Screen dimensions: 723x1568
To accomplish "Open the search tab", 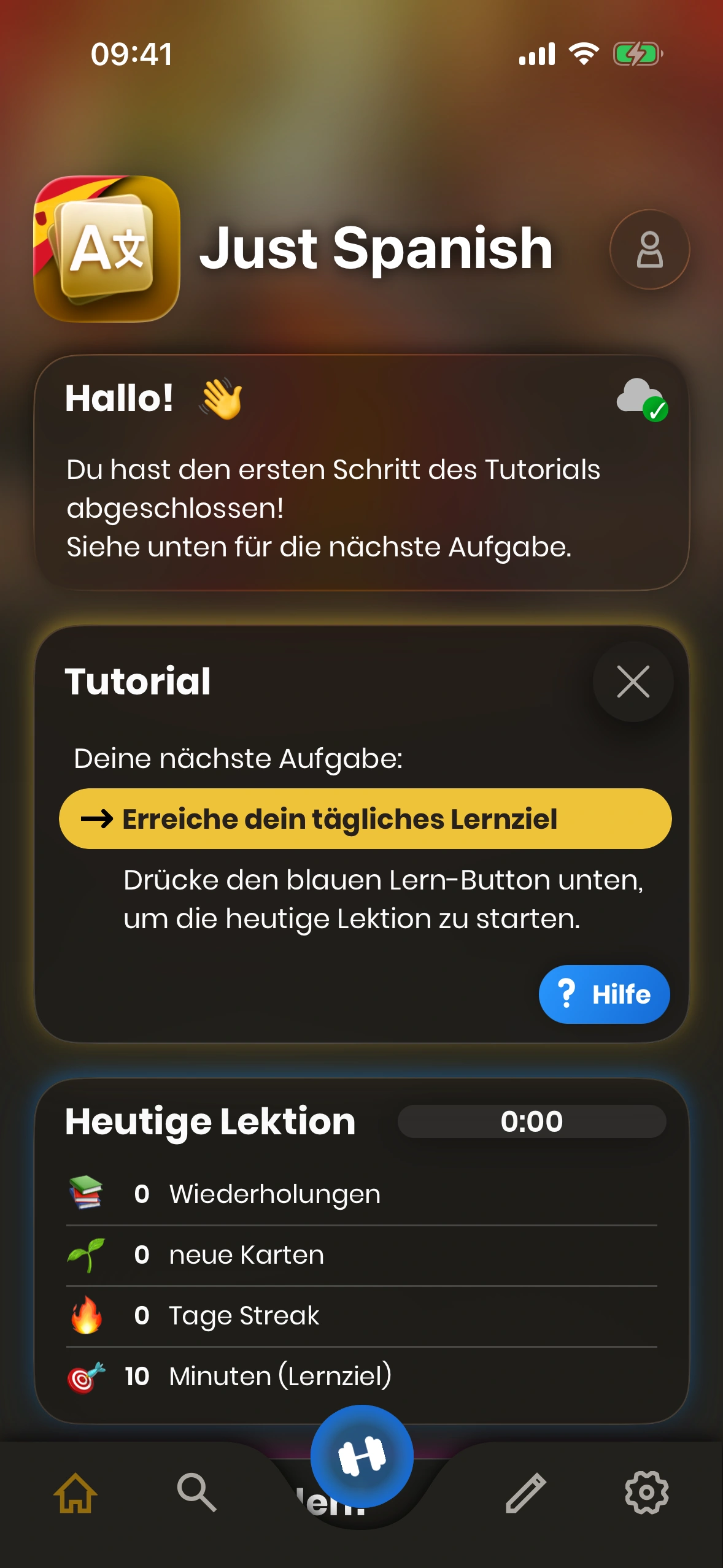I will [196, 1492].
